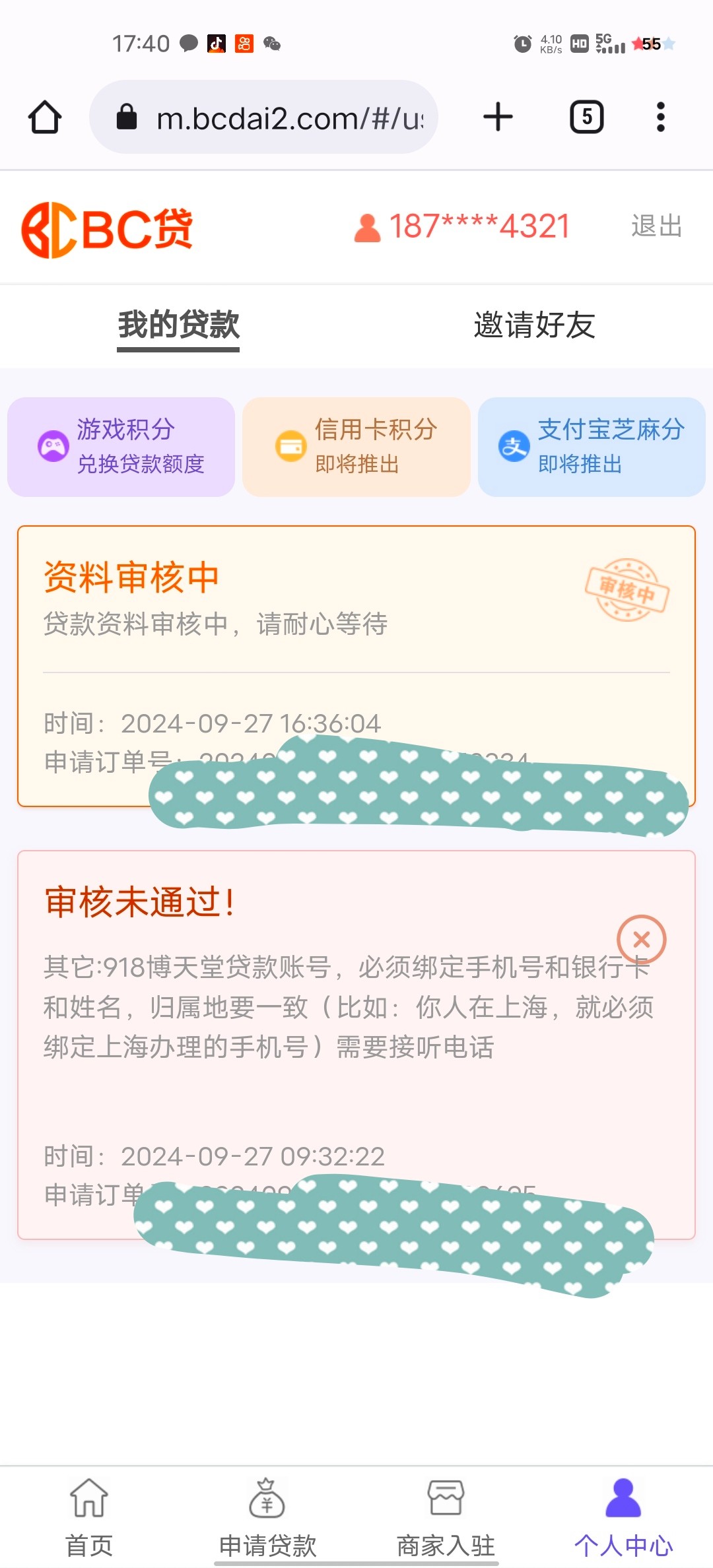
Task: Open the 187****4321 account
Action: click(462, 226)
